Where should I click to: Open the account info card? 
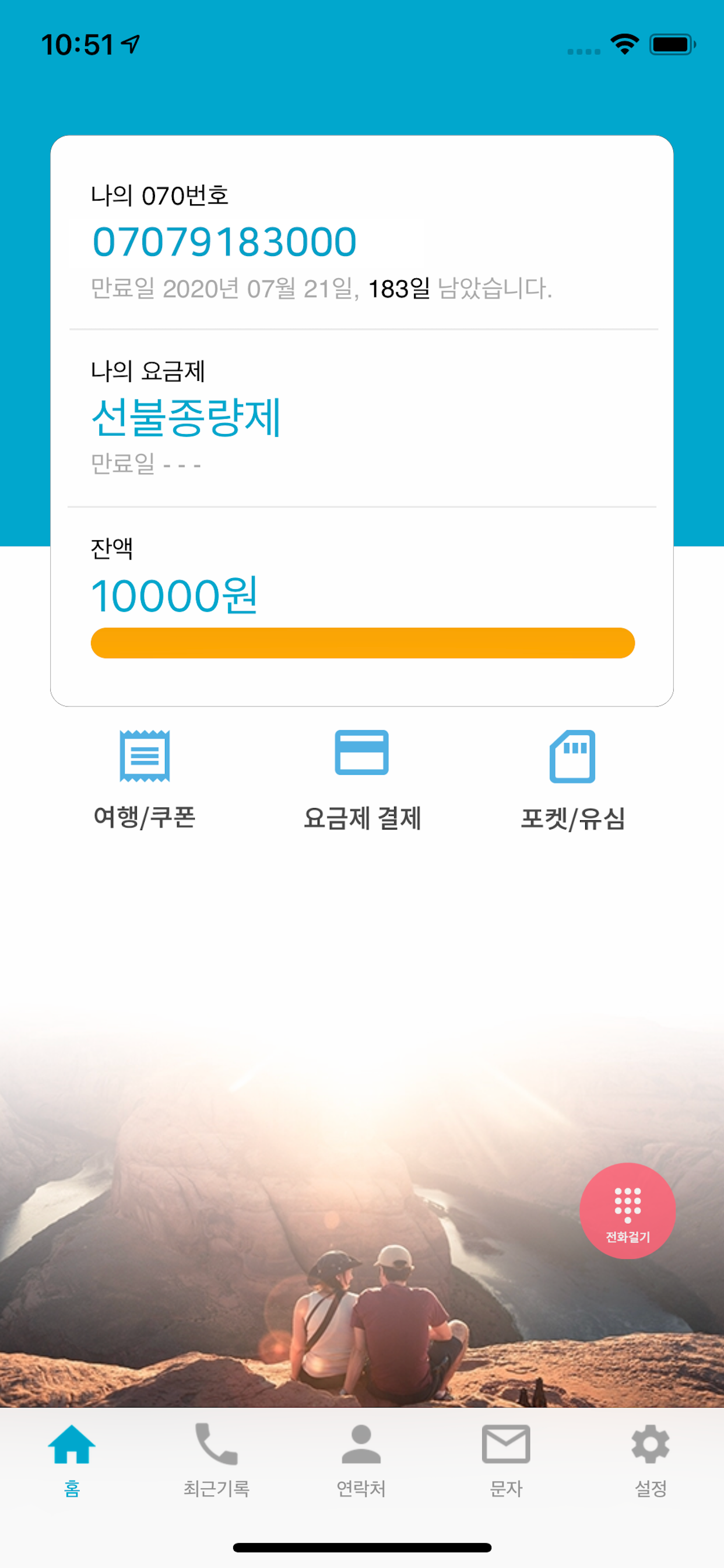click(x=362, y=420)
